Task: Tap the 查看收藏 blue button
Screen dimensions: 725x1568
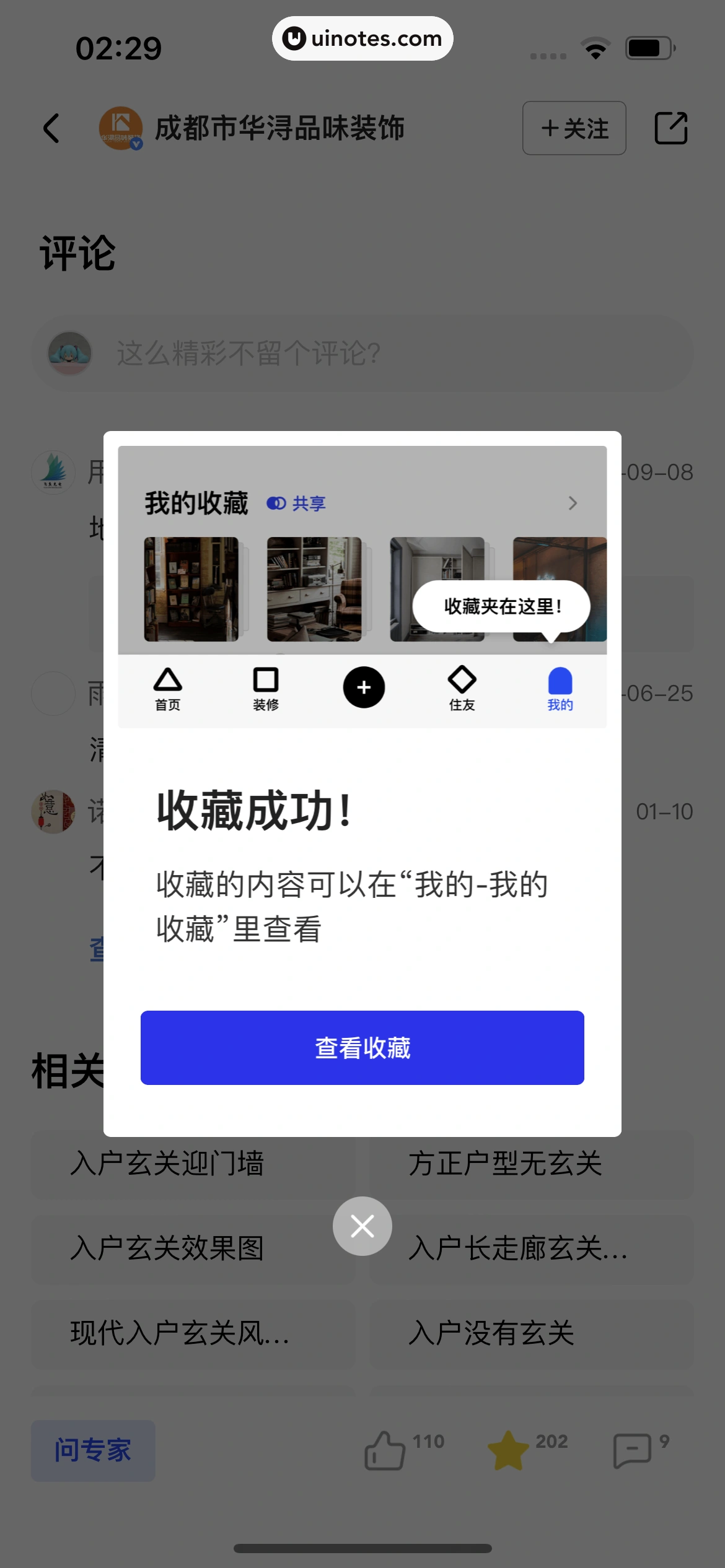Action: coord(362,1047)
